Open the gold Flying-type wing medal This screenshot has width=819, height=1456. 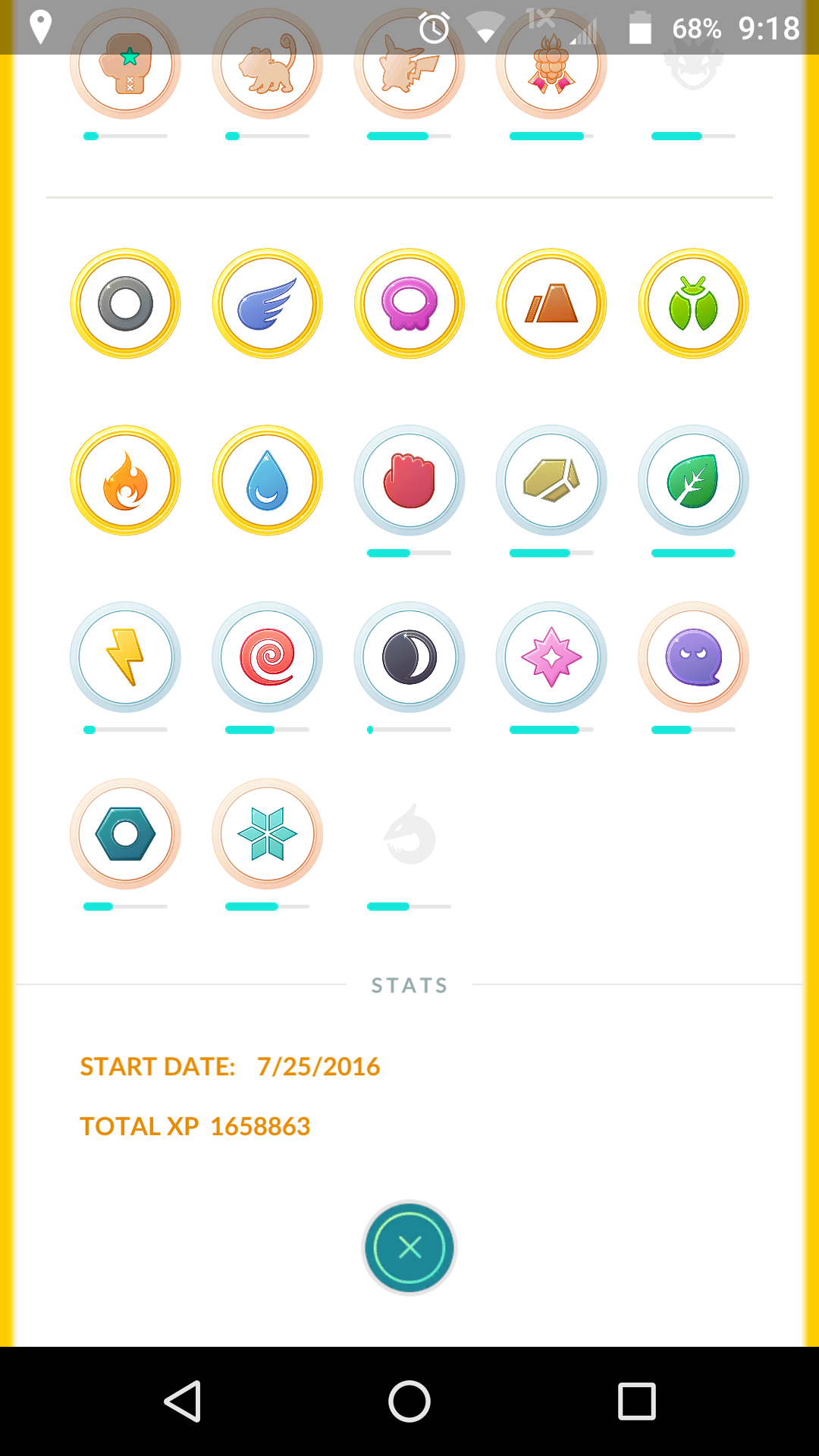[267, 303]
